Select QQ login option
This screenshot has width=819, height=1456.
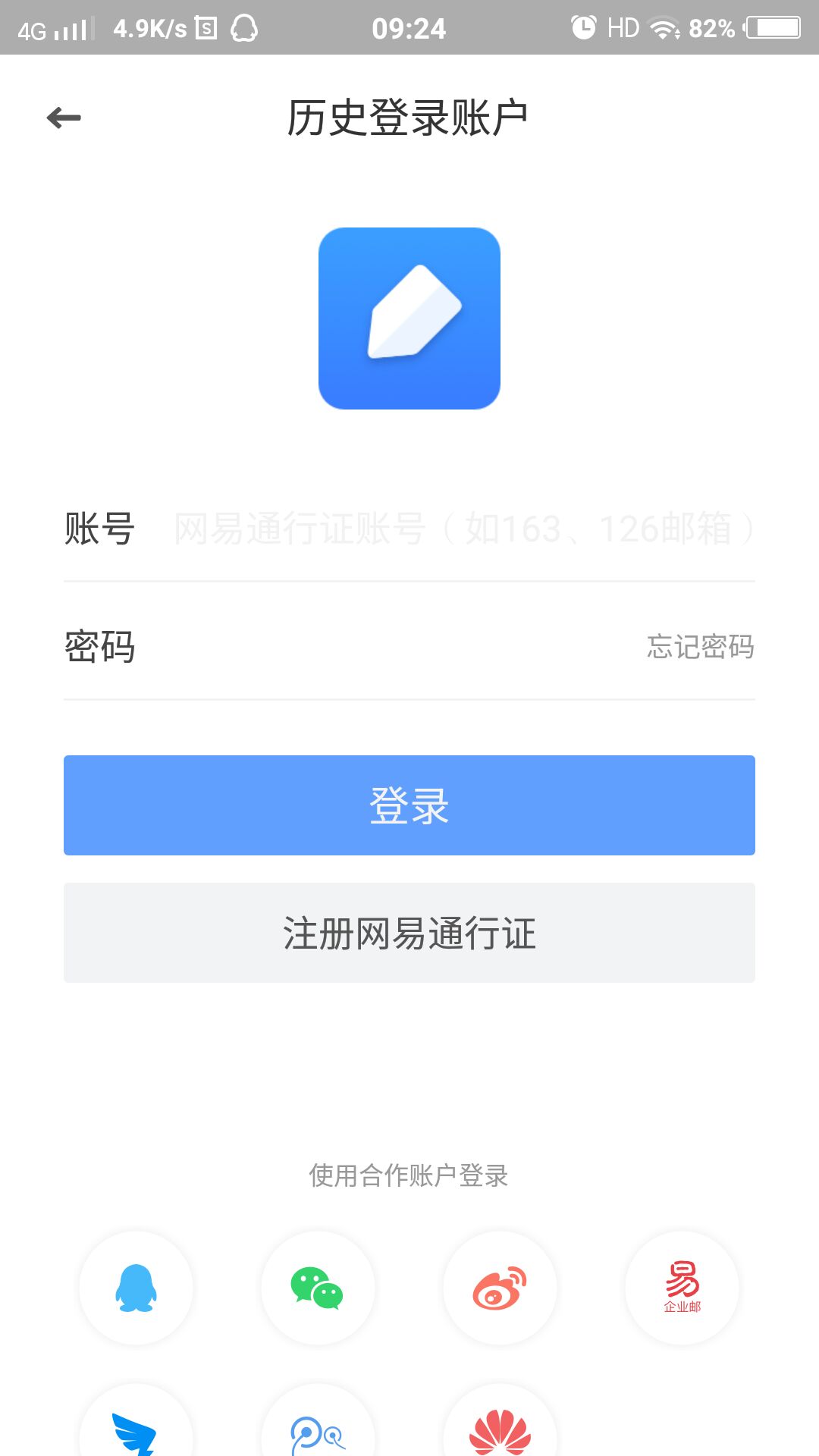coord(135,1288)
